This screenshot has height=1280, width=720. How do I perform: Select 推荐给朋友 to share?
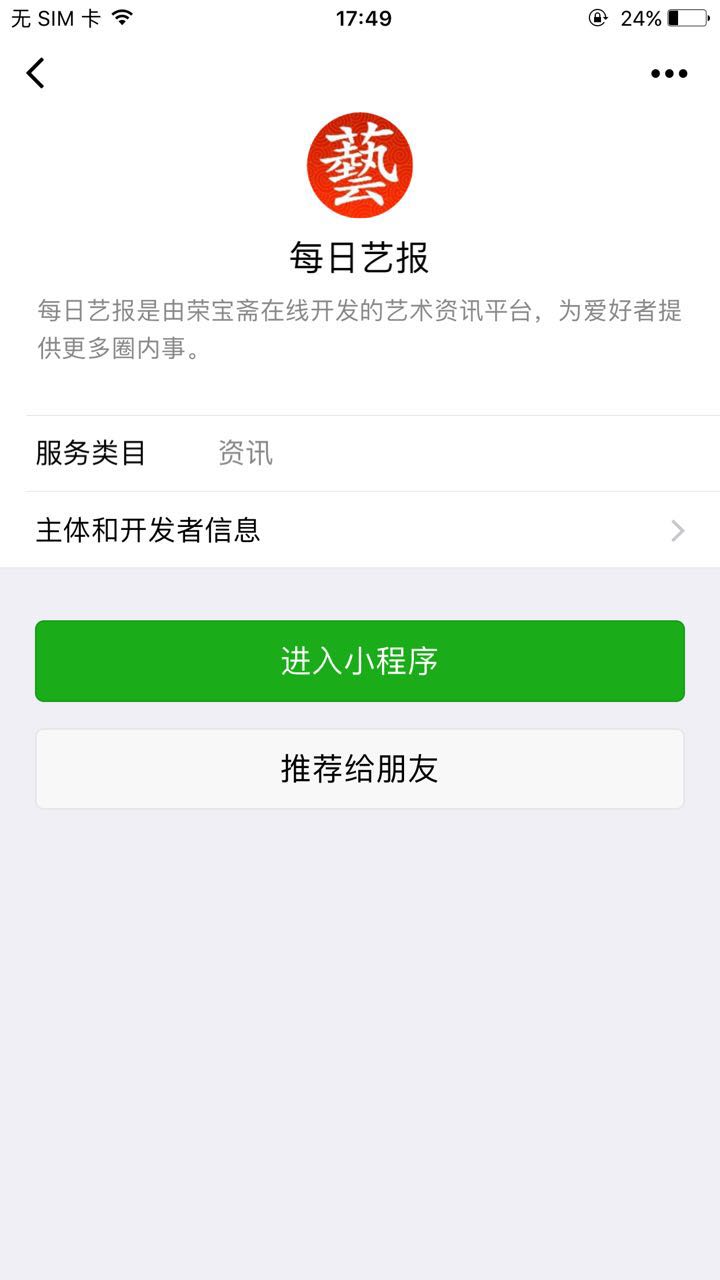360,769
